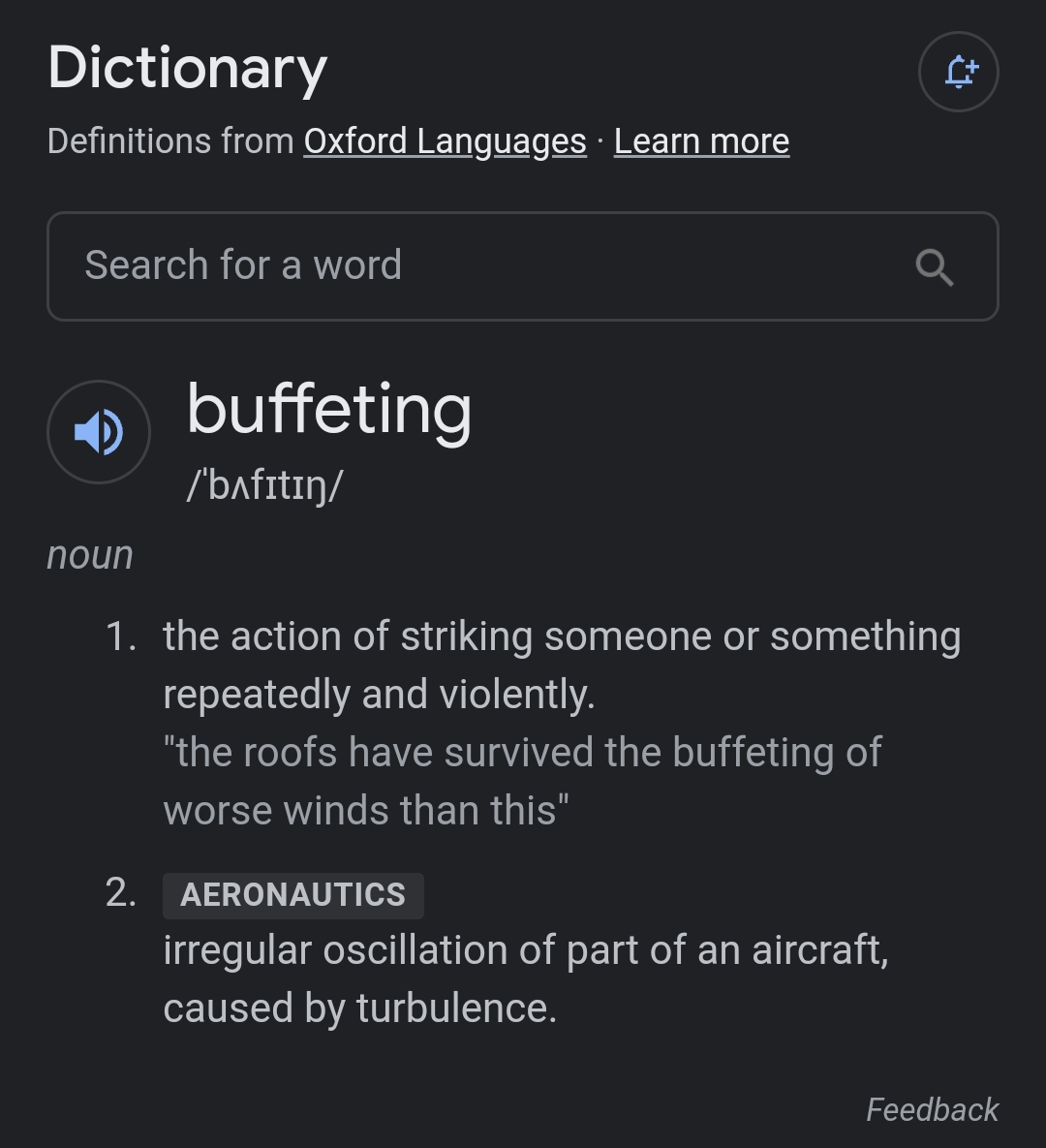Viewport: 1046px width, 1148px height.
Task: Tap the magnifier icon in word search
Action: tap(934, 266)
